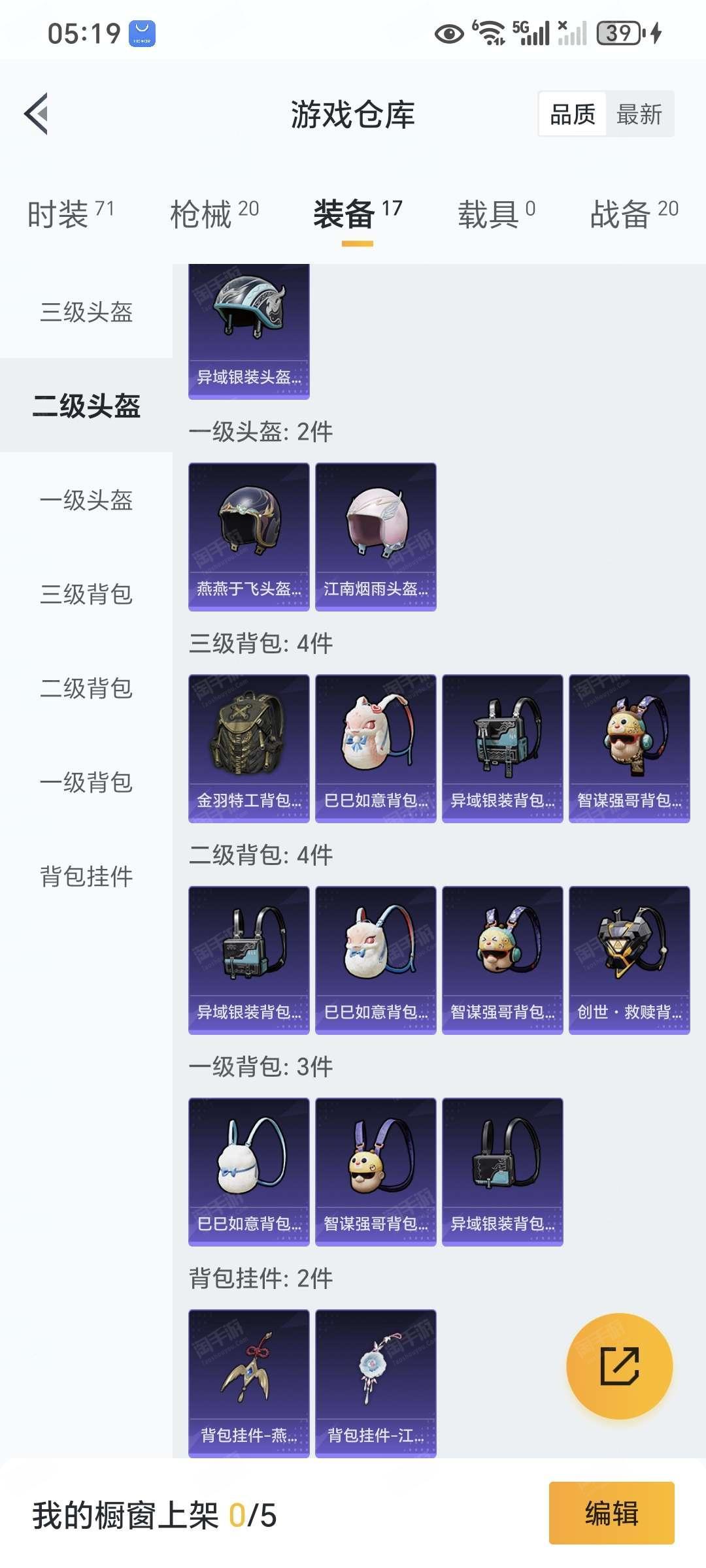View the 背包挂件-燕 charm item
The height and width of the screenshot is (1568, 706).
click(249, 1384)
